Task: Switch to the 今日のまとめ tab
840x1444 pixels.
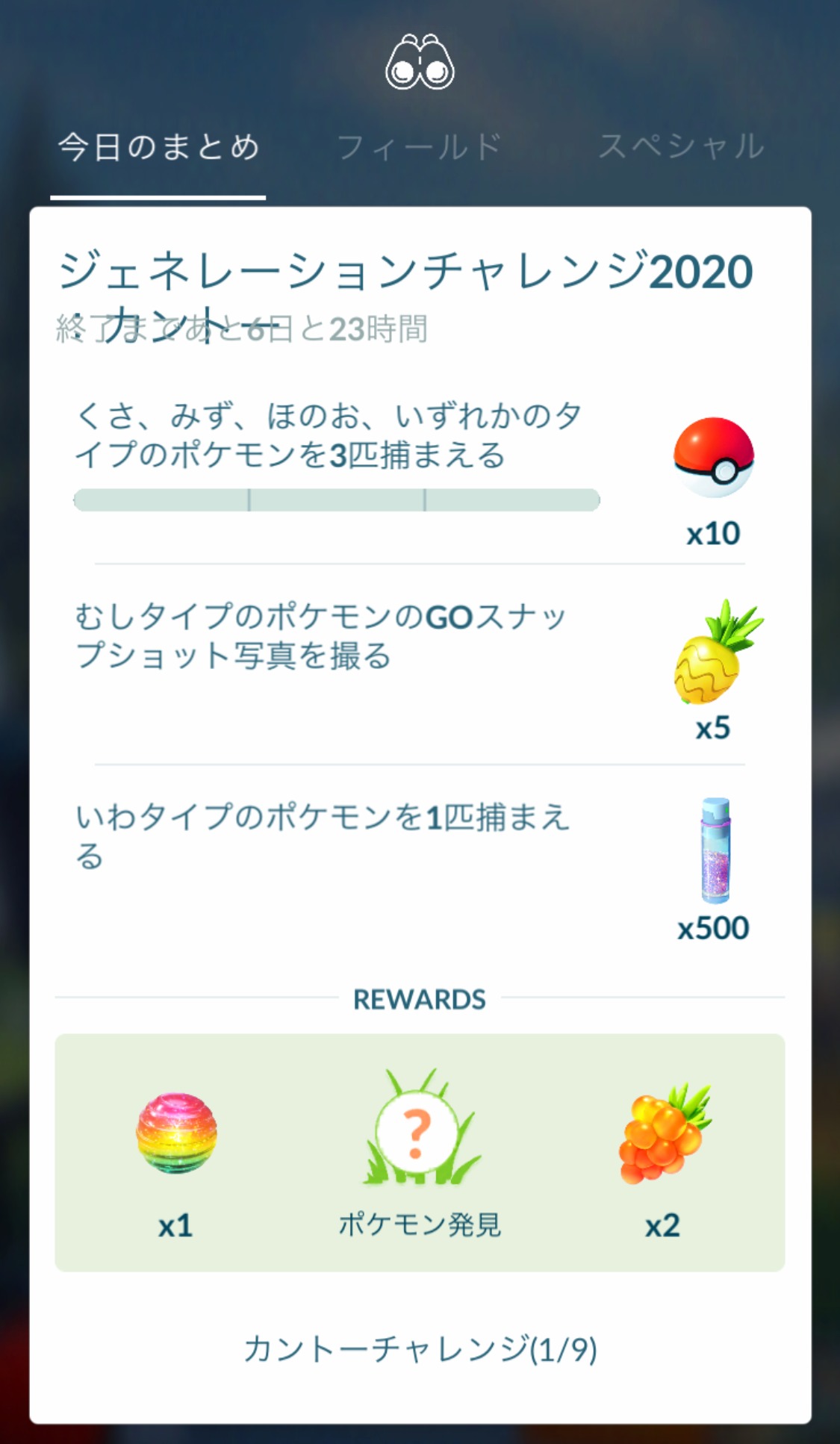Action: tap(158, 147)
